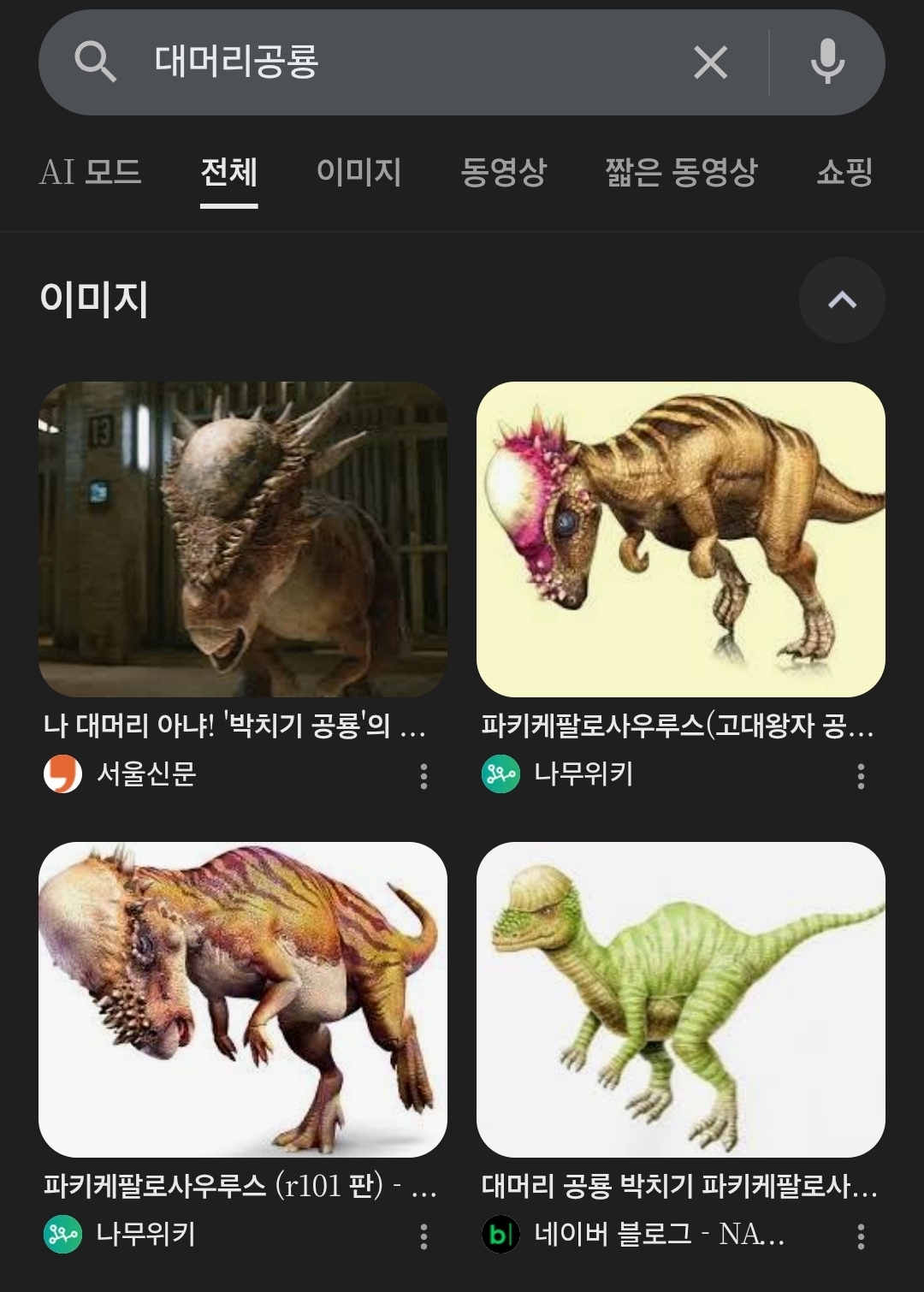The width and height of the screenshot is (924, 1292).
Task: Go to the 짧은 동영상 tab
Action: [x=681, y=172]
